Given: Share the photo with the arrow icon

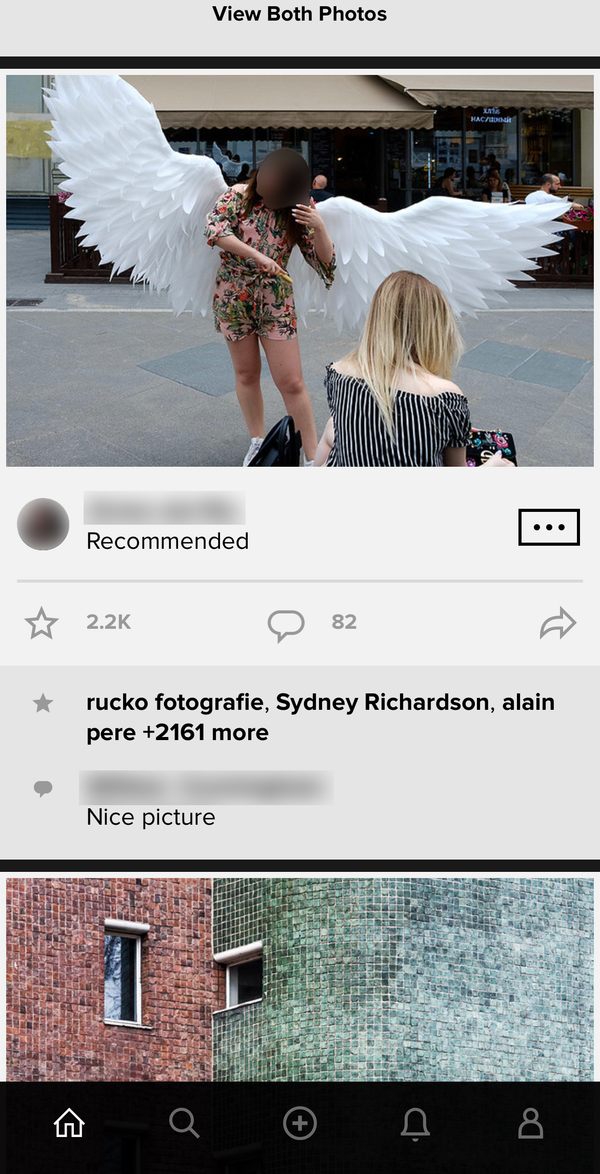Looking at the screenshot, I should 558,624.
